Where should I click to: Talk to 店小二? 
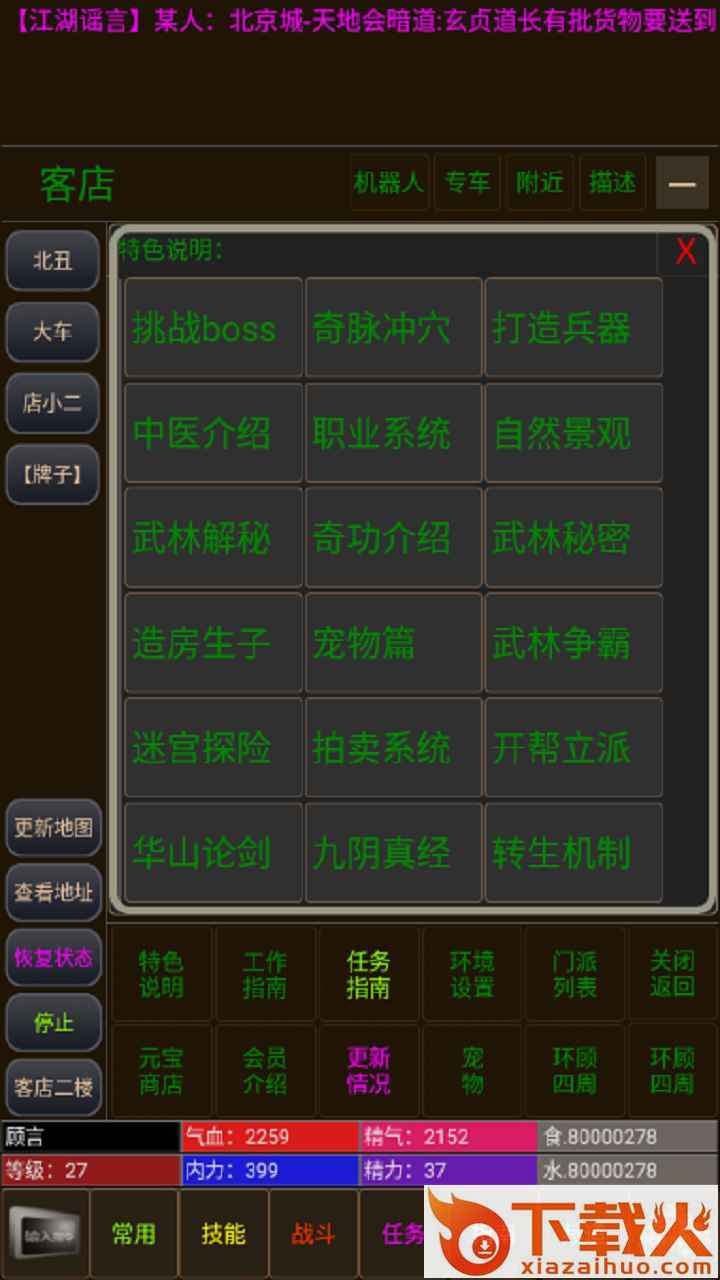pos(53,403)
